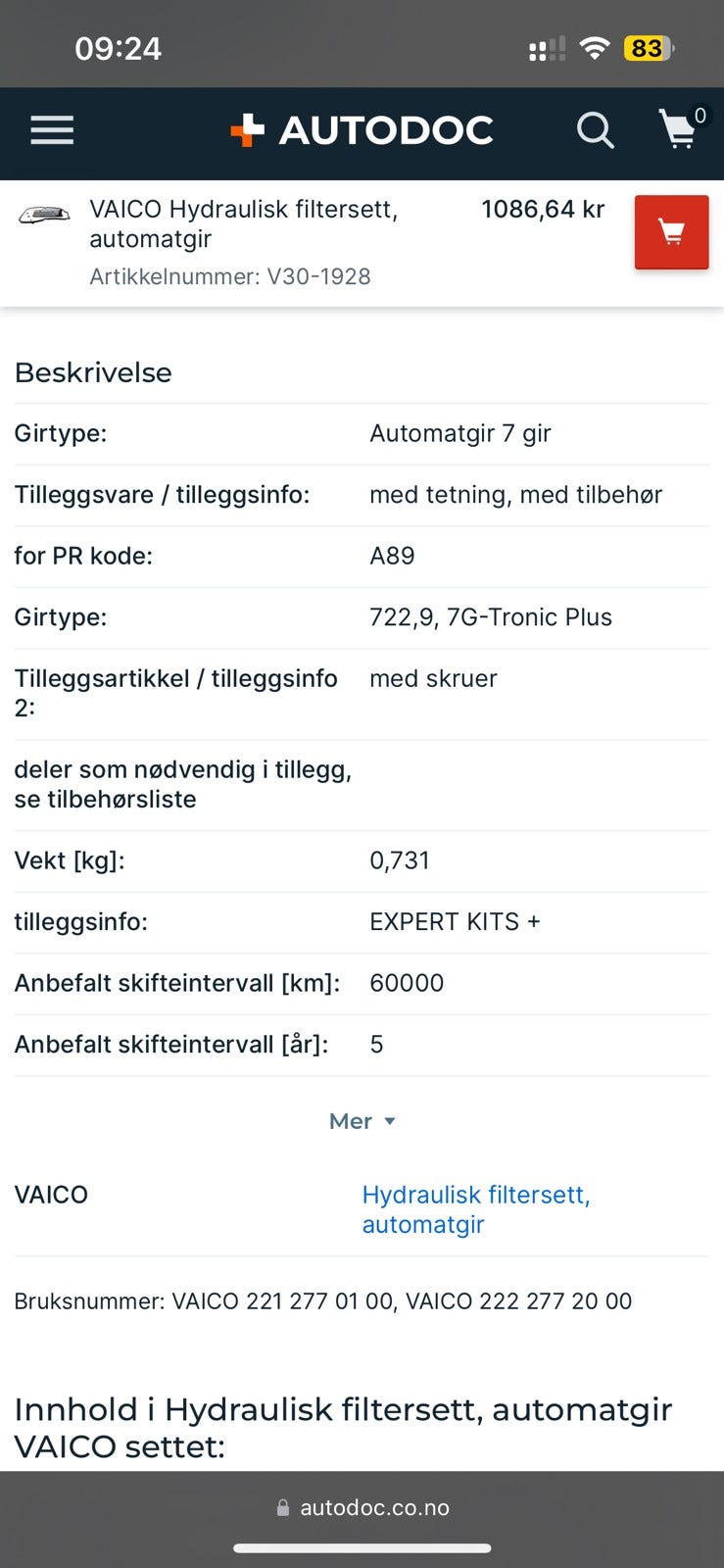
Task: Open the Hydraulisk filtersett, automatgir link
Action: click(476, 1208)
